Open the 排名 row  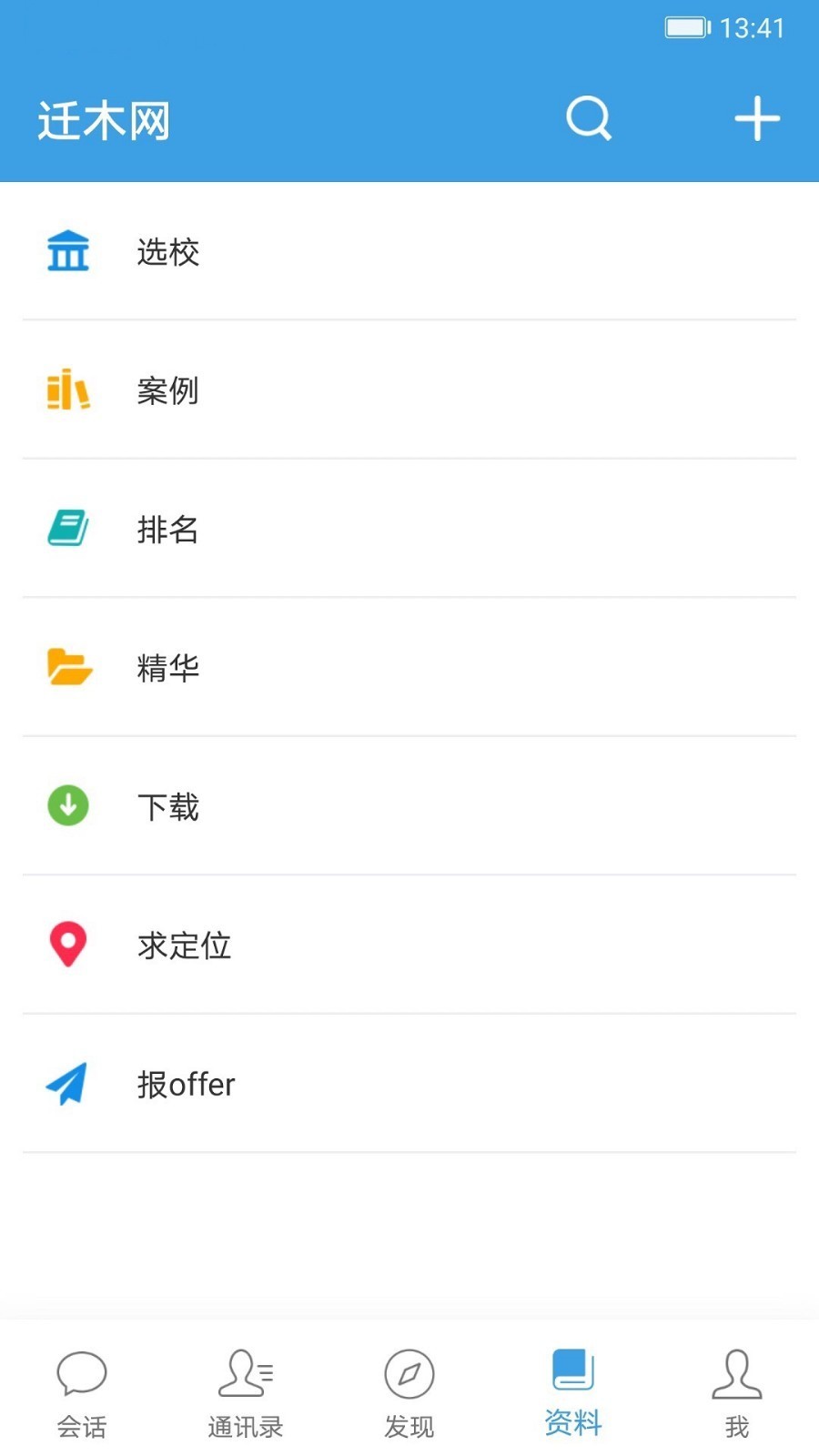click(x=409, y=529)
